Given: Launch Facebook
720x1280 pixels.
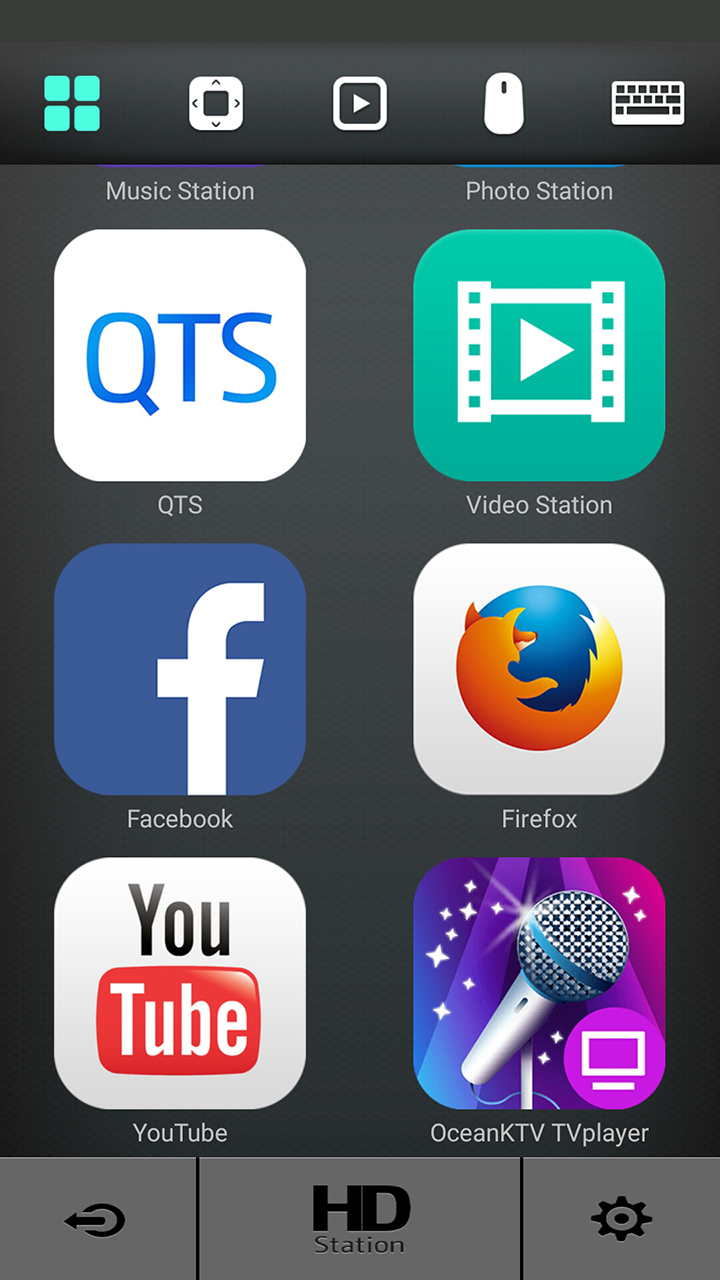Looking at the screenshot, I should pos(180,670).
